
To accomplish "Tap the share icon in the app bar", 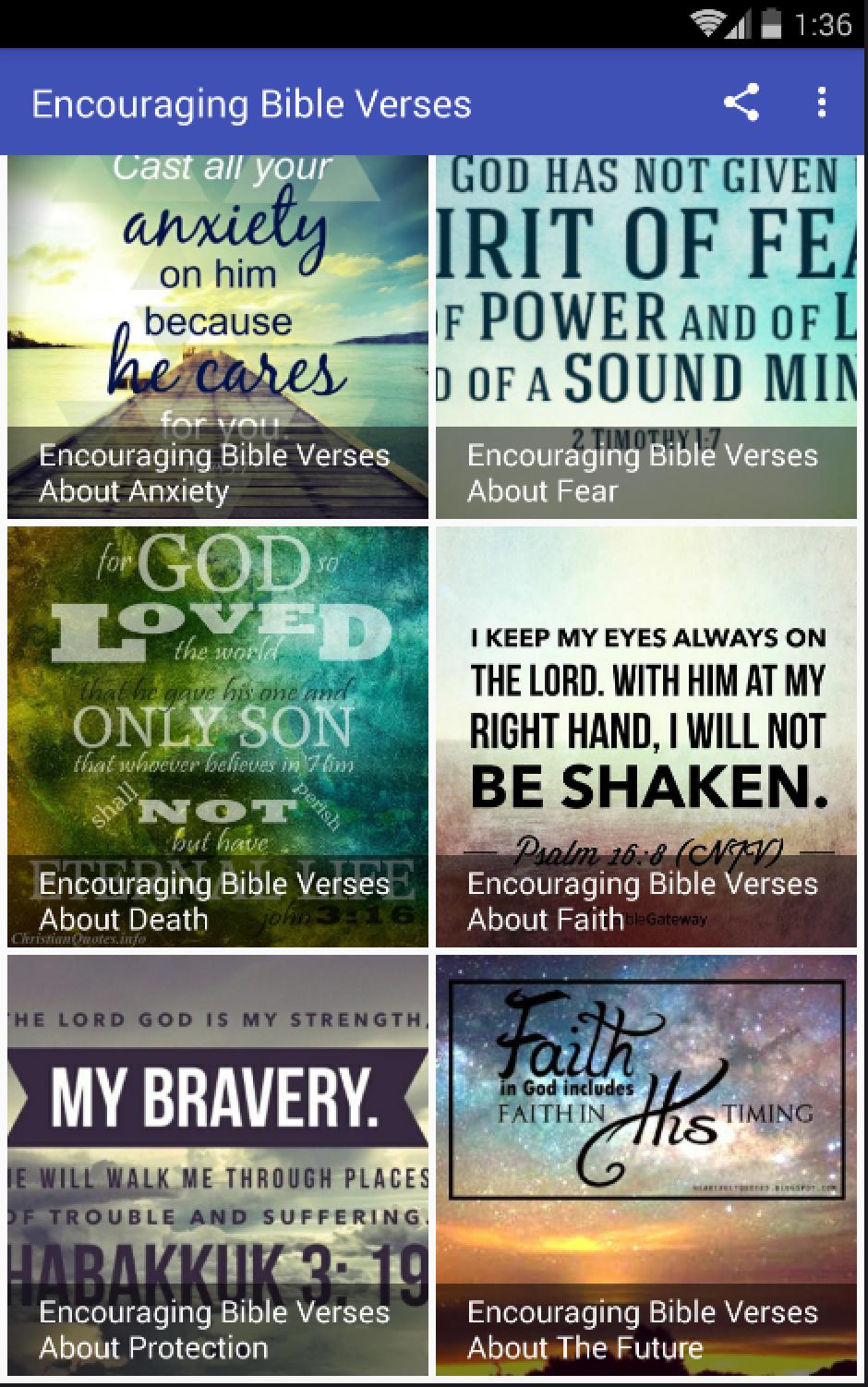I will pos(741,103).
